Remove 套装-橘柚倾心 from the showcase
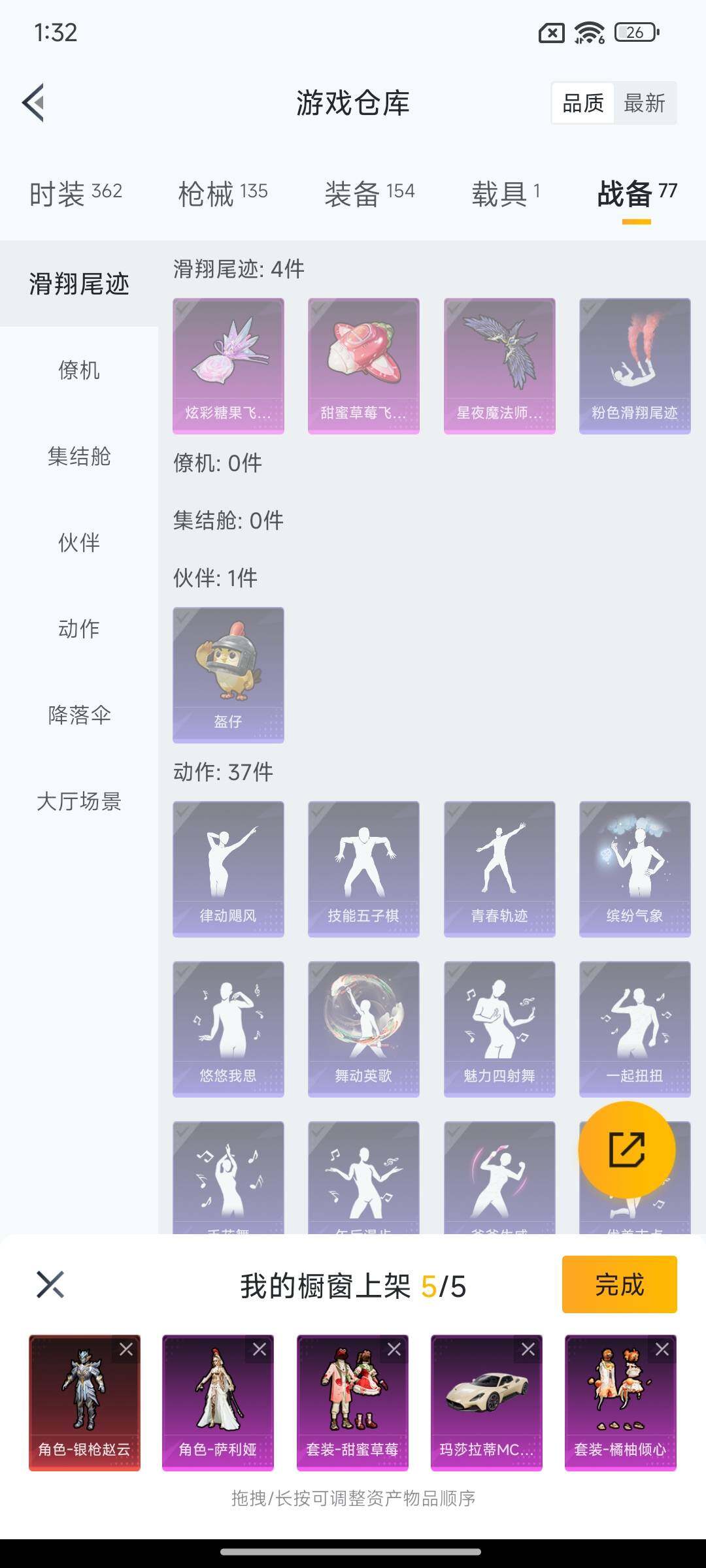This screenshot has width=706, height=1568. (x=662, y=1349)
